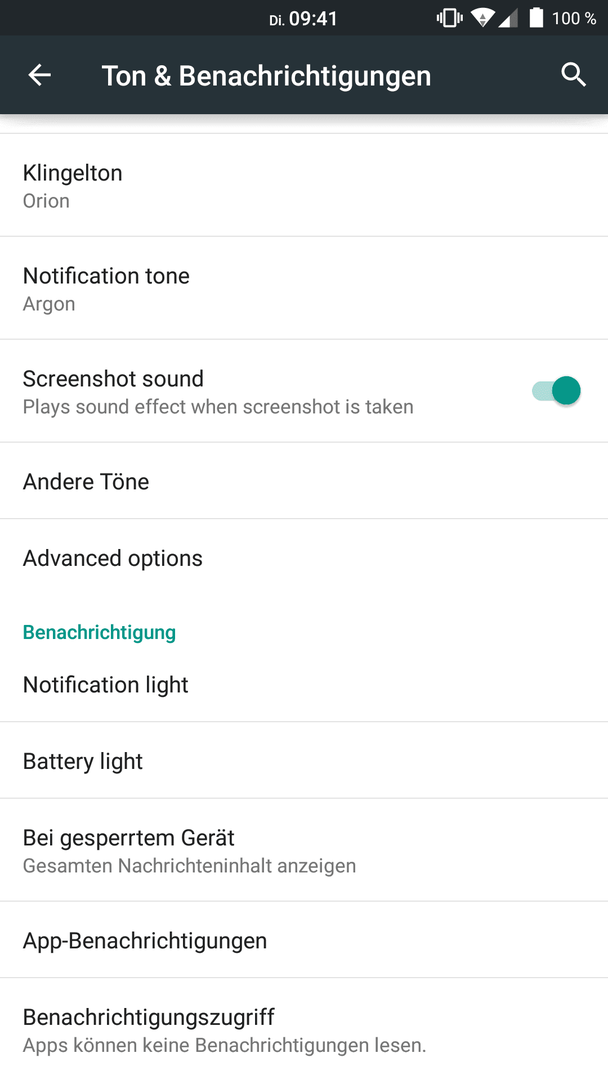Open Battery light settings
Viewport: 608px width, 1080px height.
(x=304, y=760)
